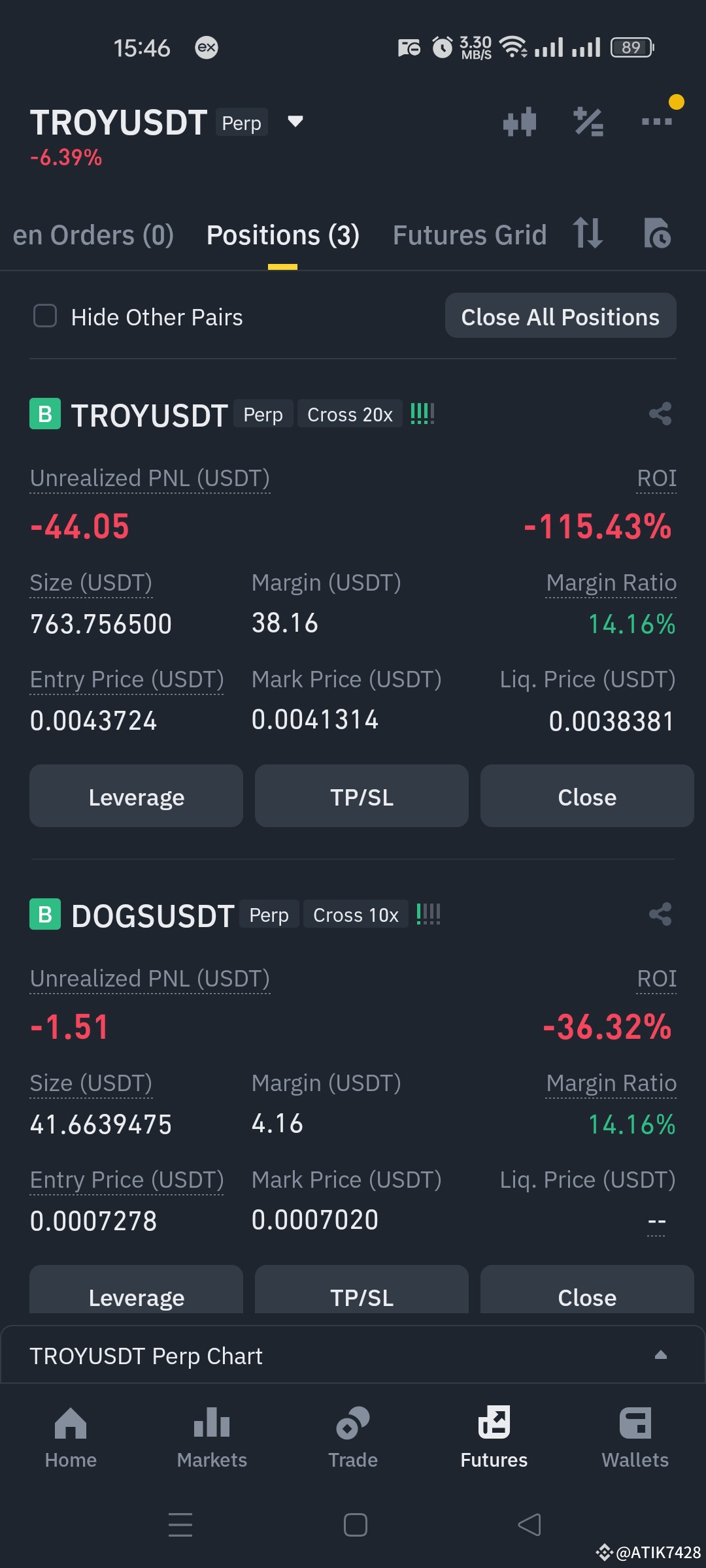Viewport: 706px width, 1568px height.
Task: Click Close All Positions
Action: 560,316
